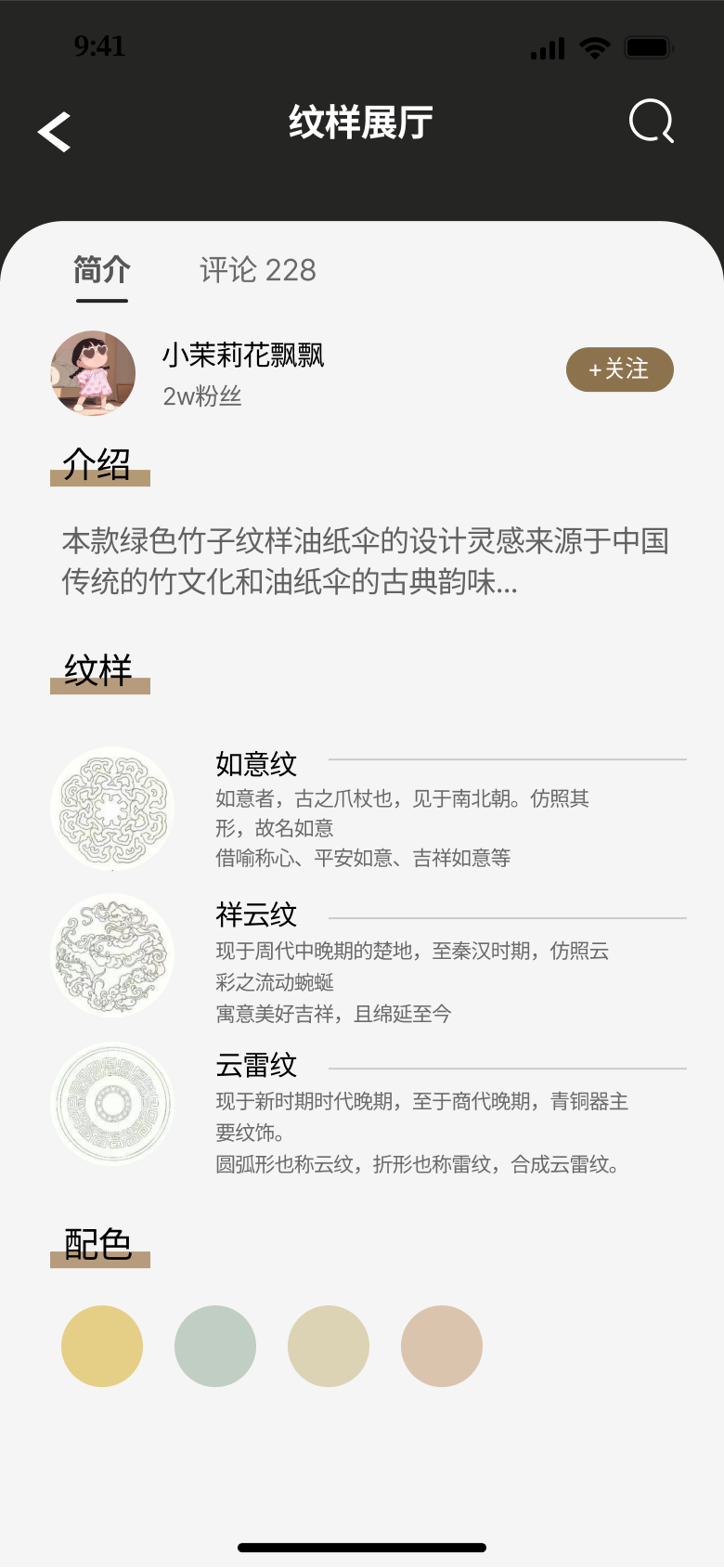724x1568 pixels.
Task: Follow 小茉莉花飘飘 with +关注
Action: [619, 369]
